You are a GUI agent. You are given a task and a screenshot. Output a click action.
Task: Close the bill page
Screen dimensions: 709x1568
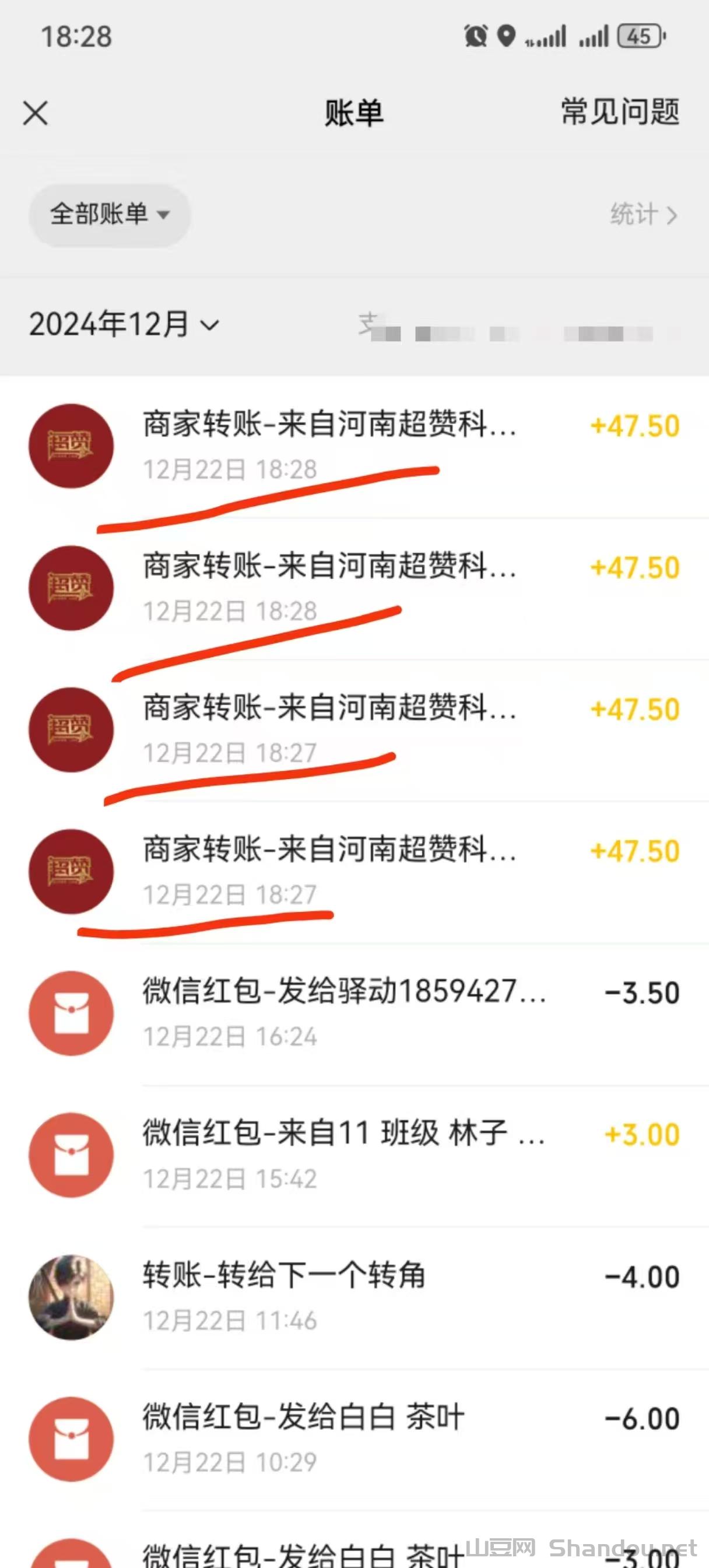point(36,113)
